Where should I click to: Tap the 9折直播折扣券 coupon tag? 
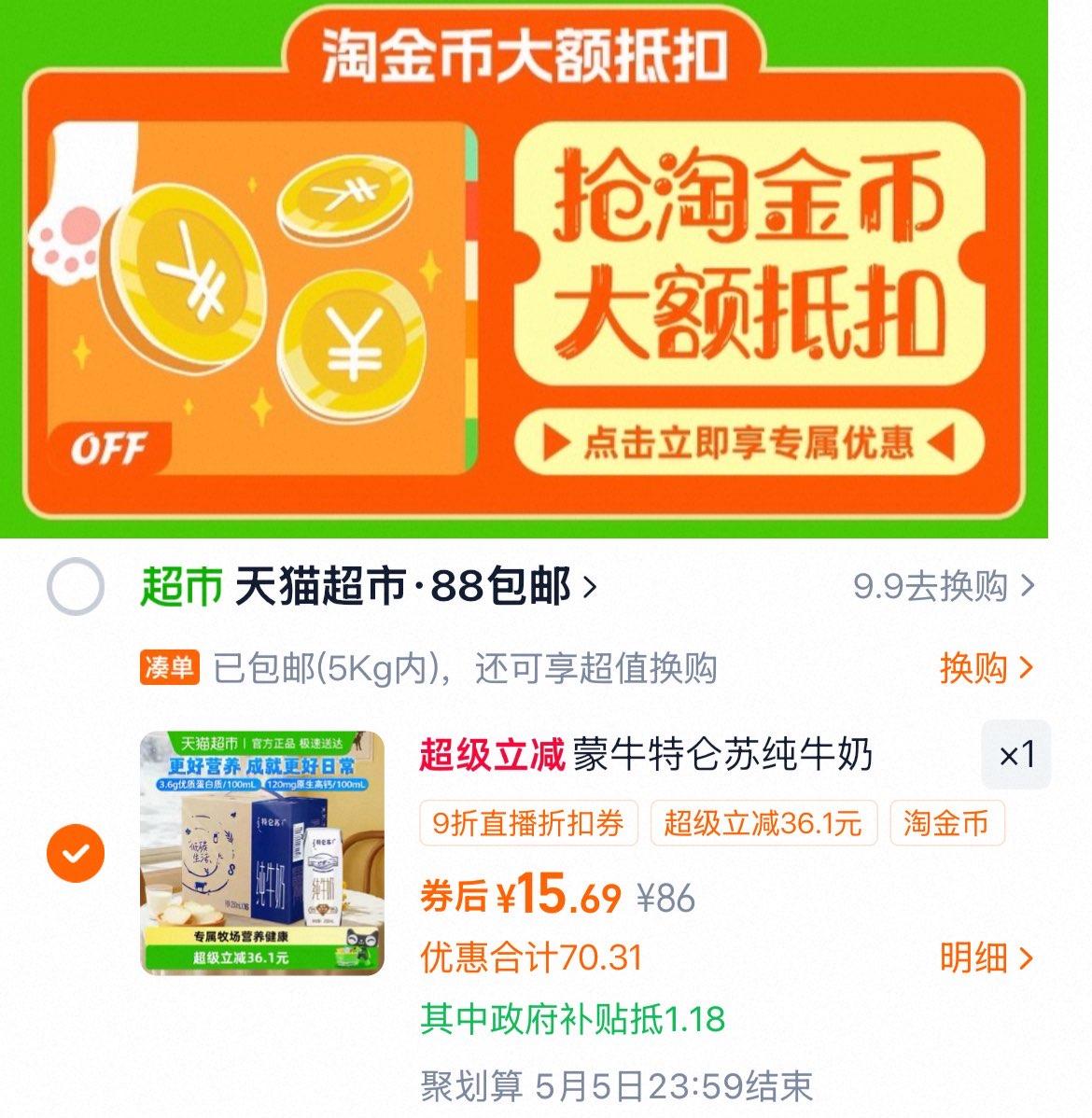528,823
